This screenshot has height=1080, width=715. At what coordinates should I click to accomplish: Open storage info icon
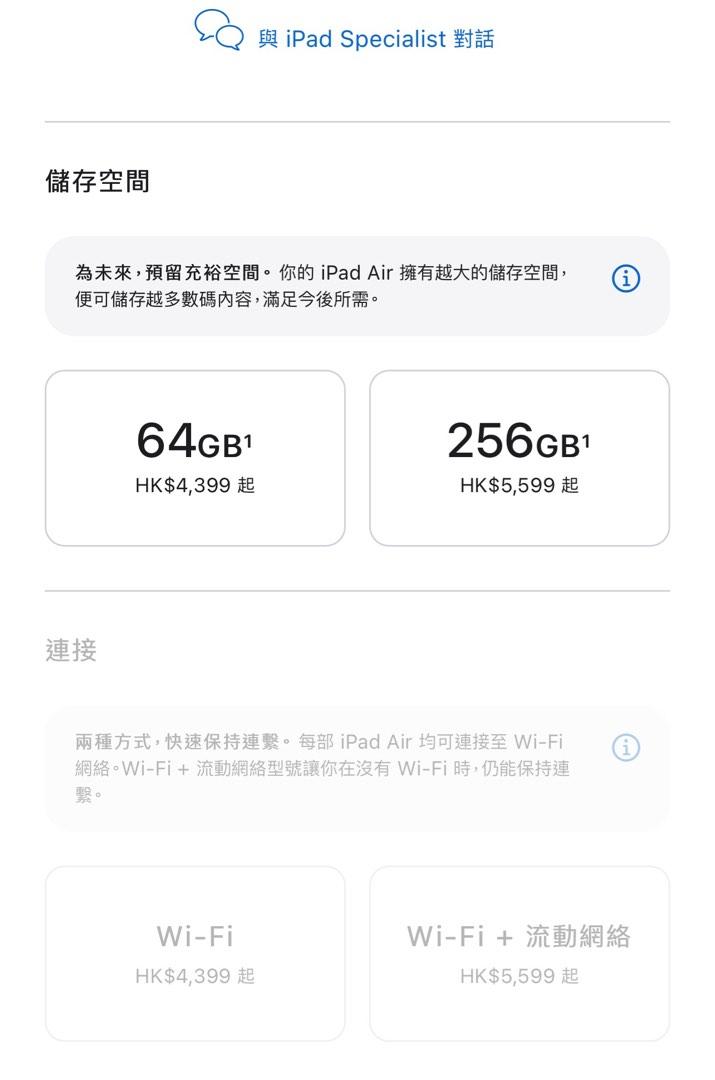[625, 279]
